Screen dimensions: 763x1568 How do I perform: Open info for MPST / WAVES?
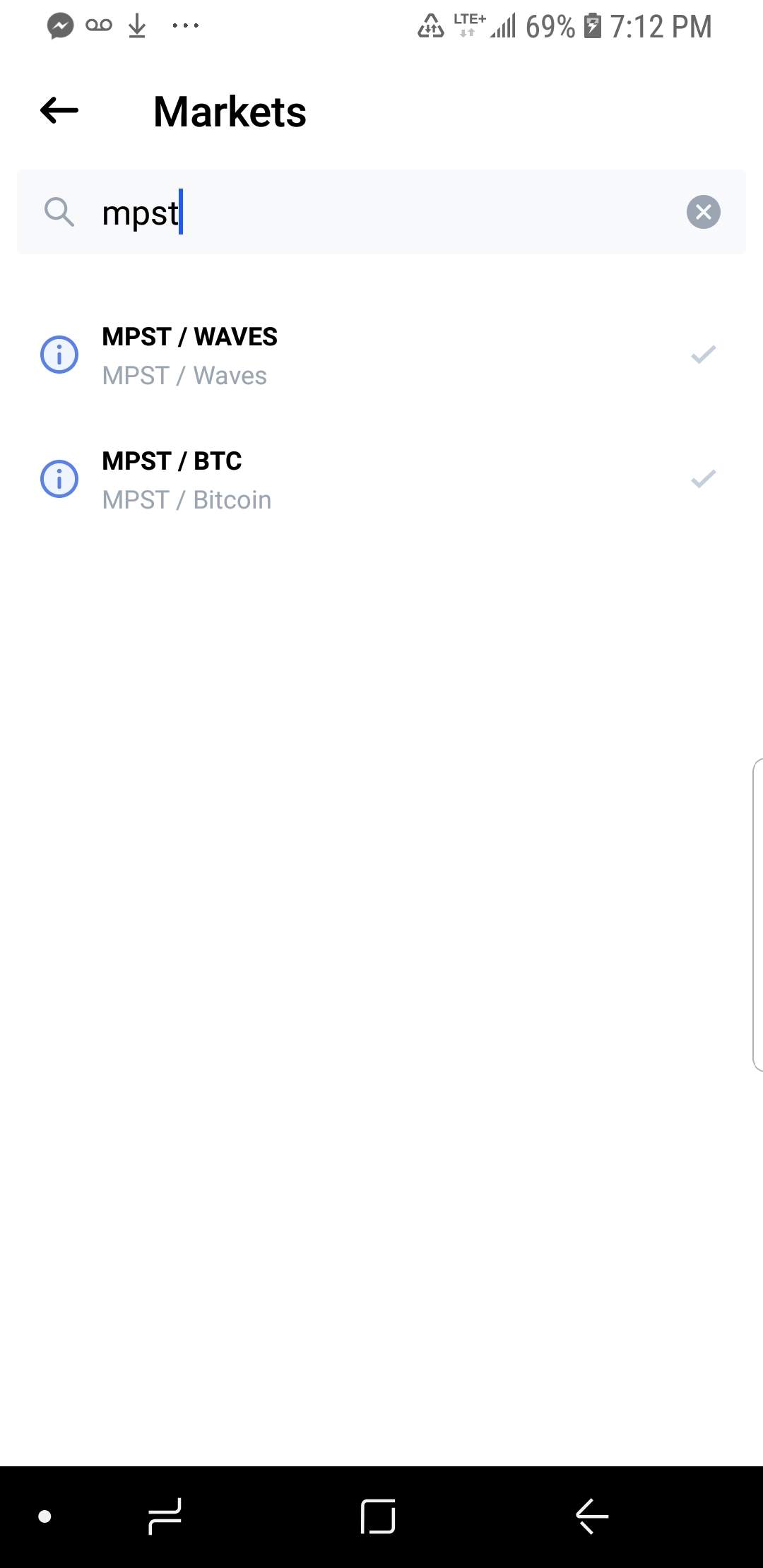click(59, 355)
